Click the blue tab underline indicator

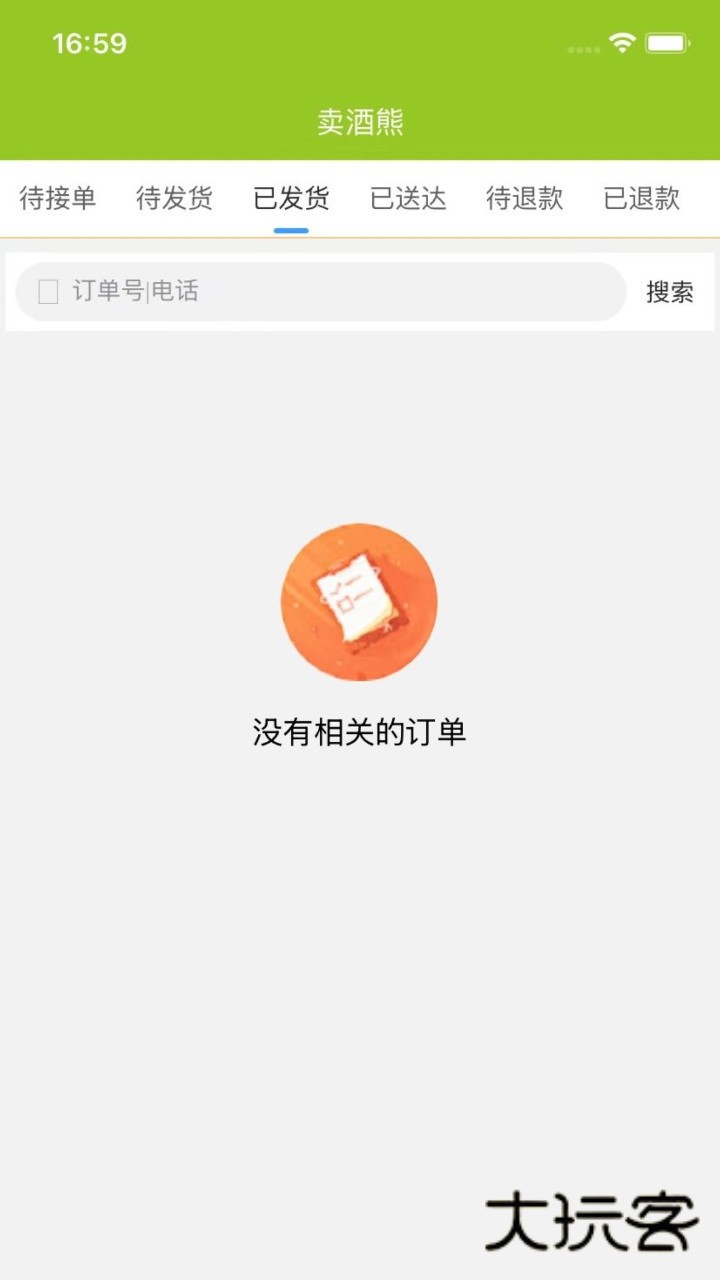pyautogui.click(x=291, y=230)
